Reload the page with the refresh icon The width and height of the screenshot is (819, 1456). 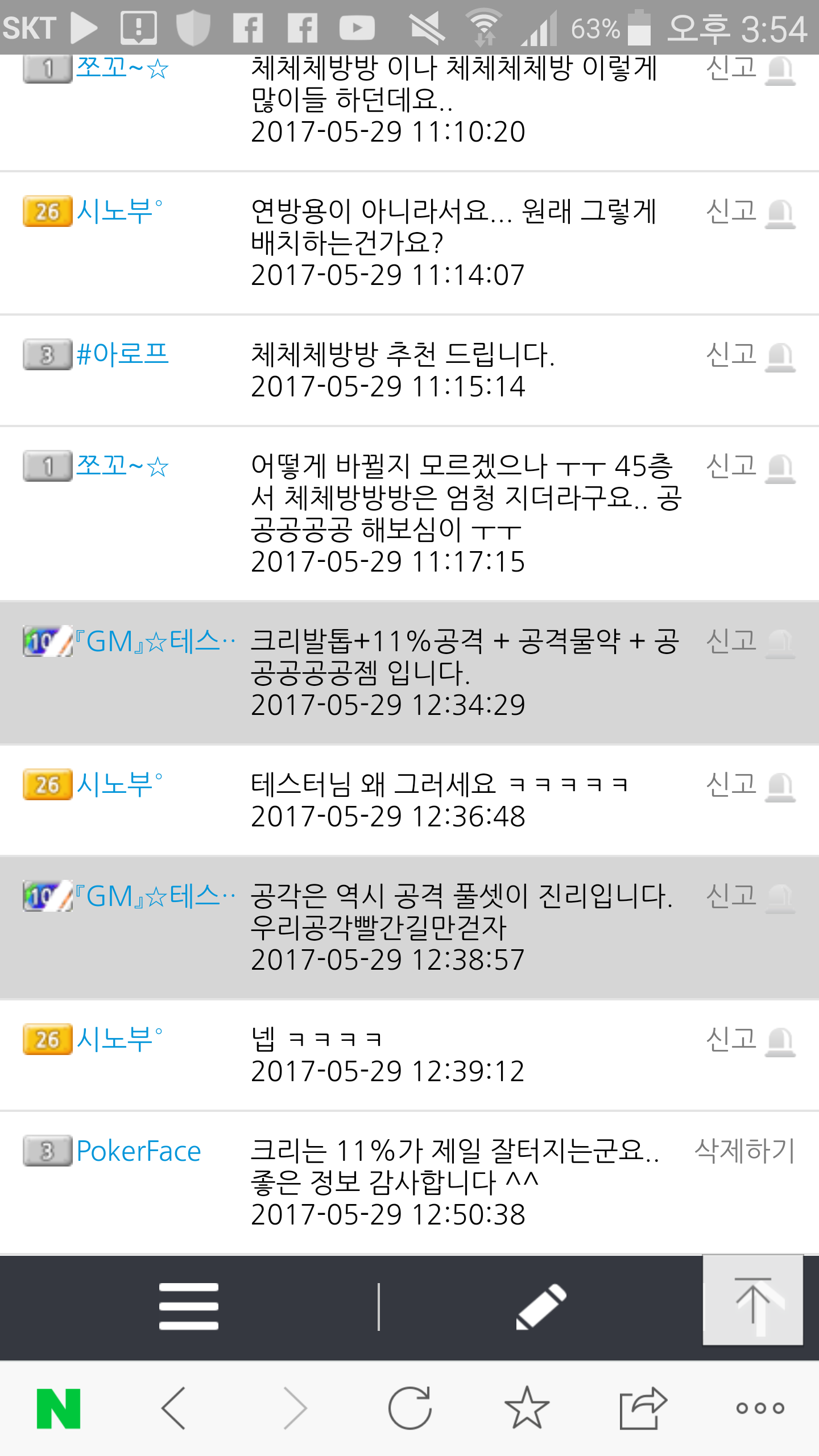(409, 1408)
